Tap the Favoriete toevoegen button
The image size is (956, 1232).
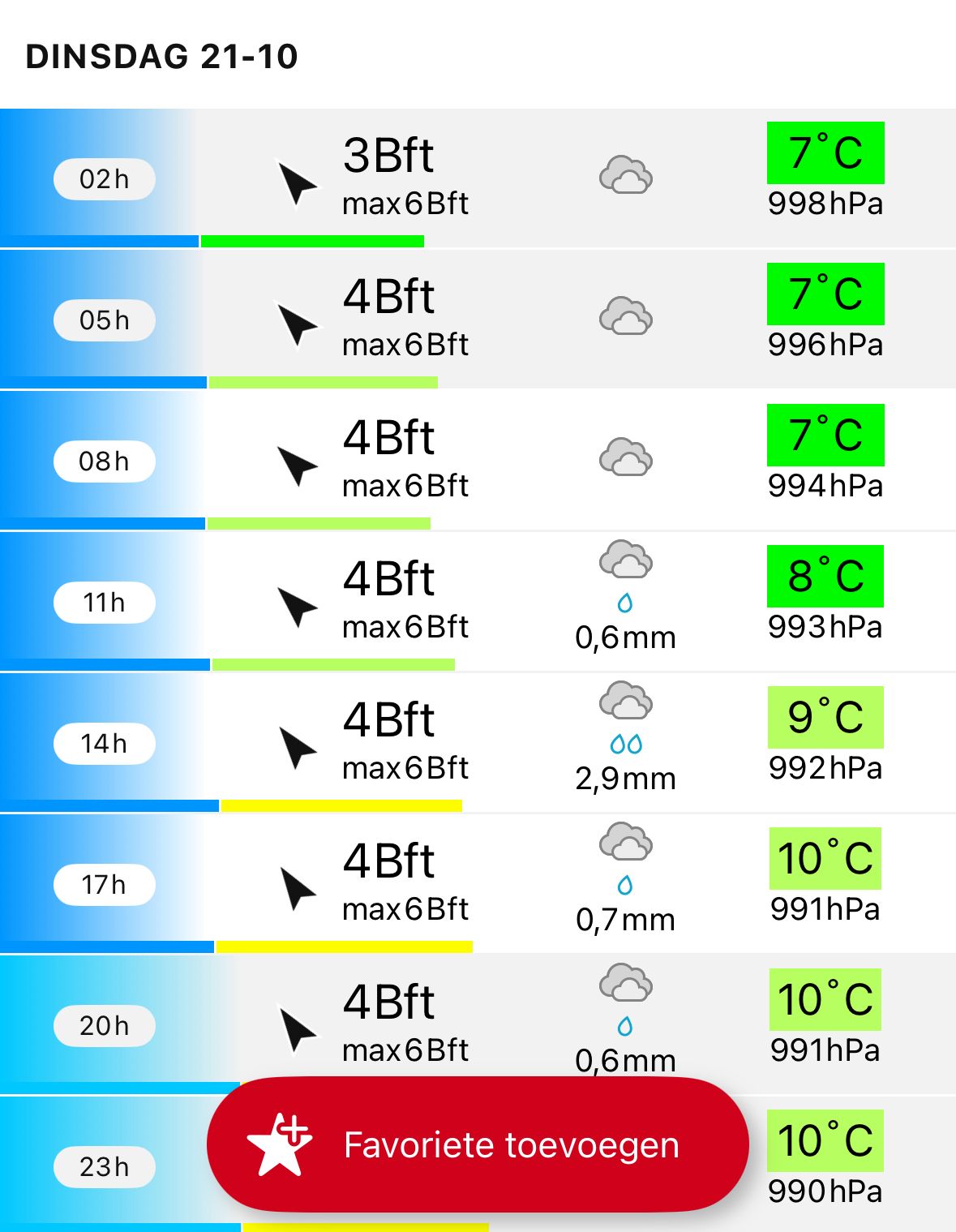pos(477,1144)
